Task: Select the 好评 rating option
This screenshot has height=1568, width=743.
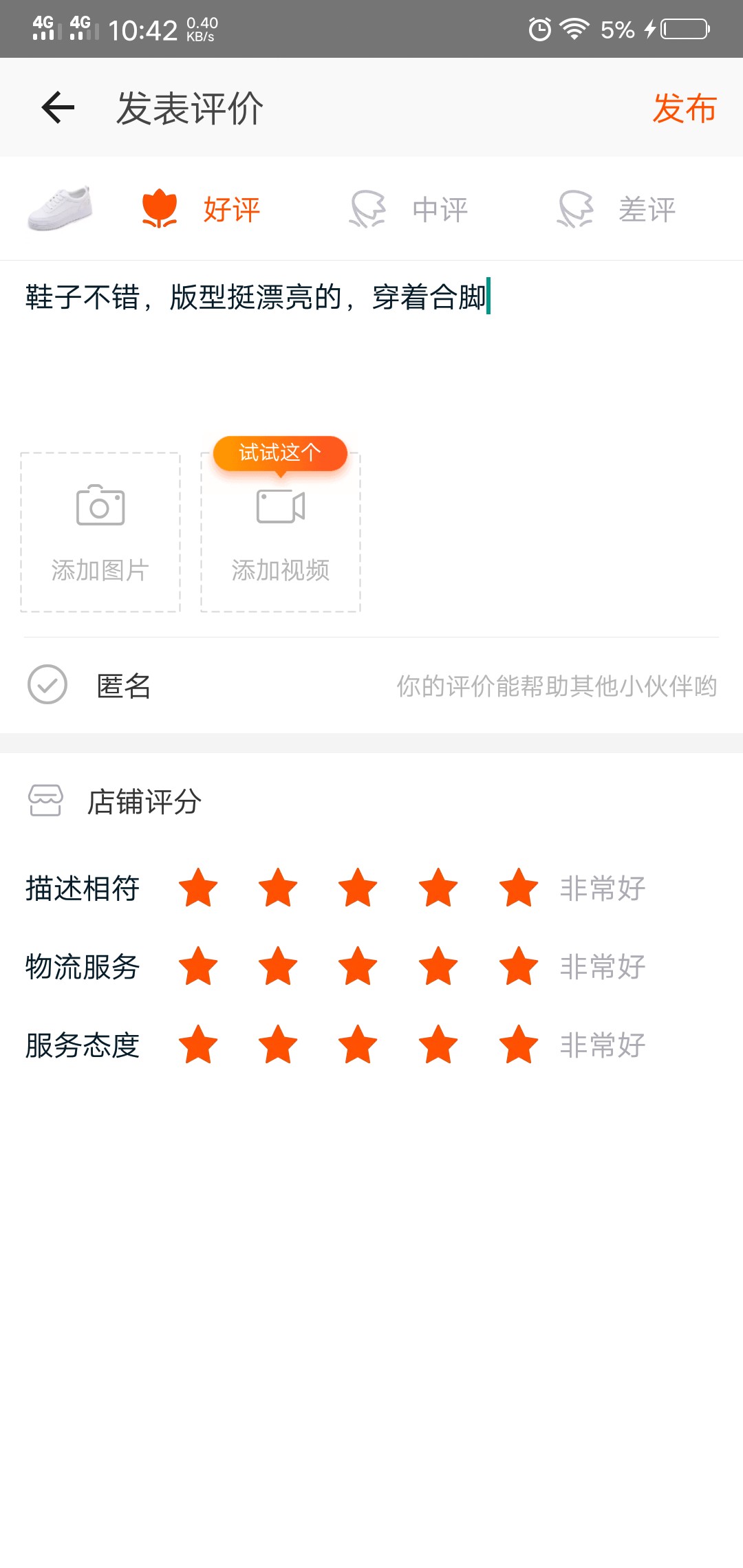Action: [x=201, y=209]
